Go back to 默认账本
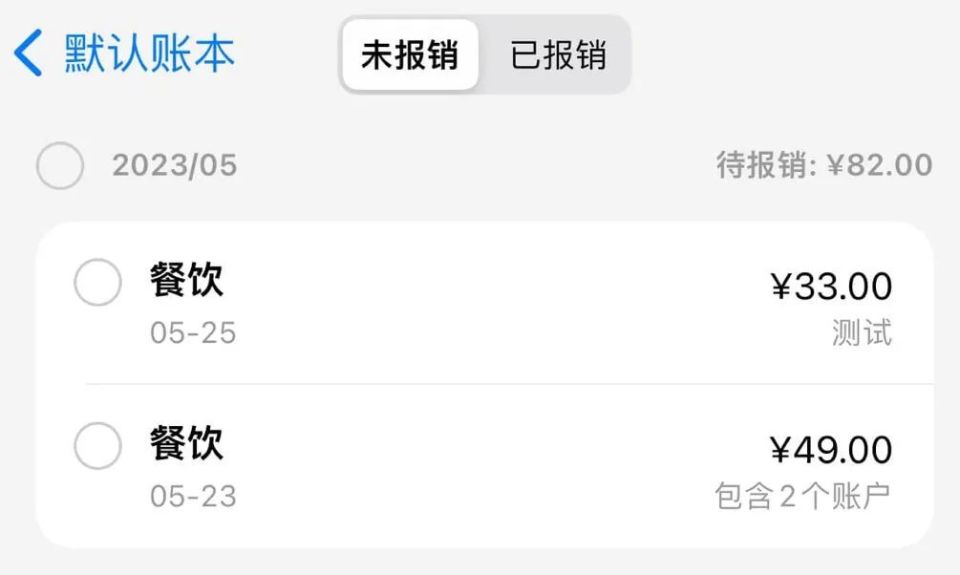 point(125,53)
